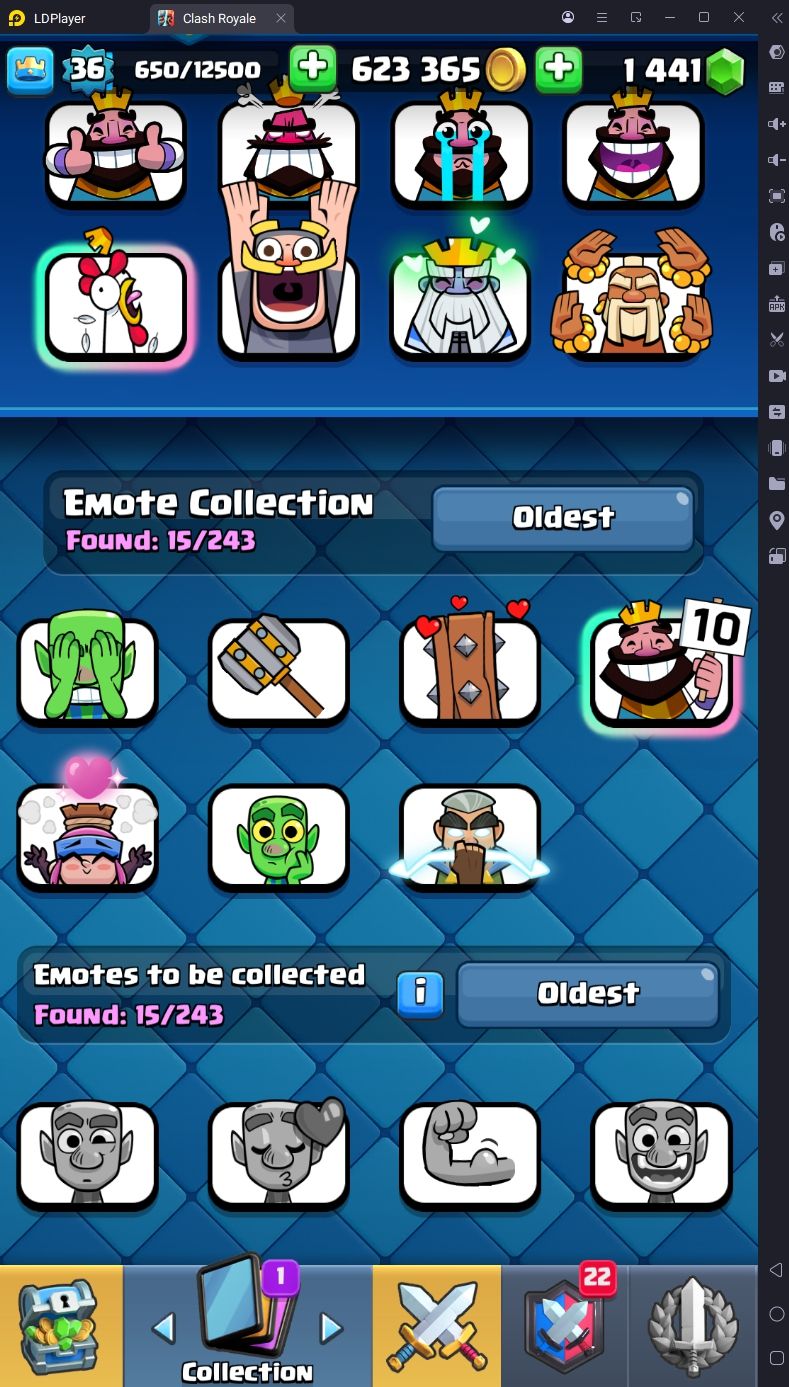
Task: Add more gold with the plus button
Action: click(313, 69)
